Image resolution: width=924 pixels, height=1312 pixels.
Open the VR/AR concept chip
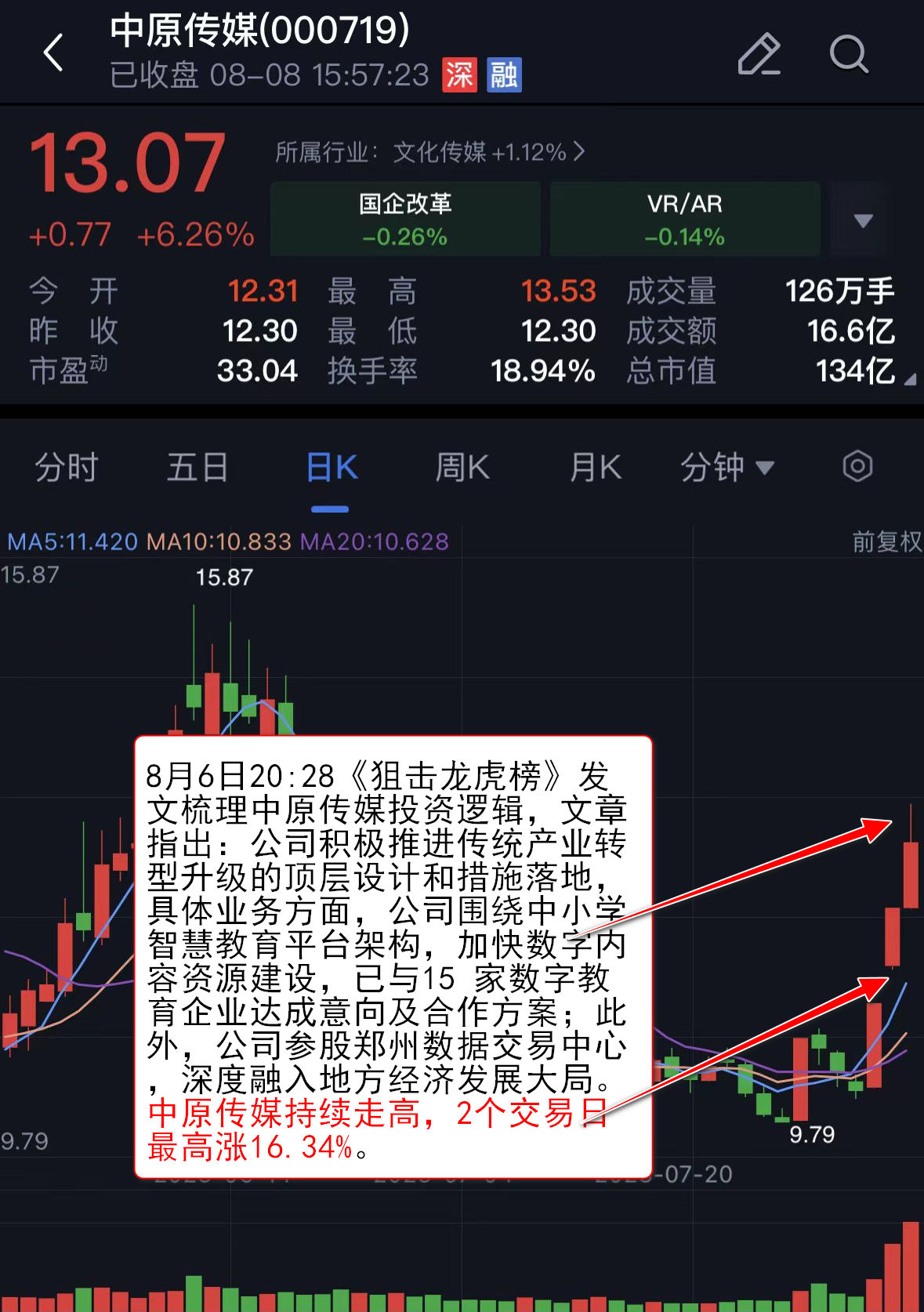pos(685,219)
